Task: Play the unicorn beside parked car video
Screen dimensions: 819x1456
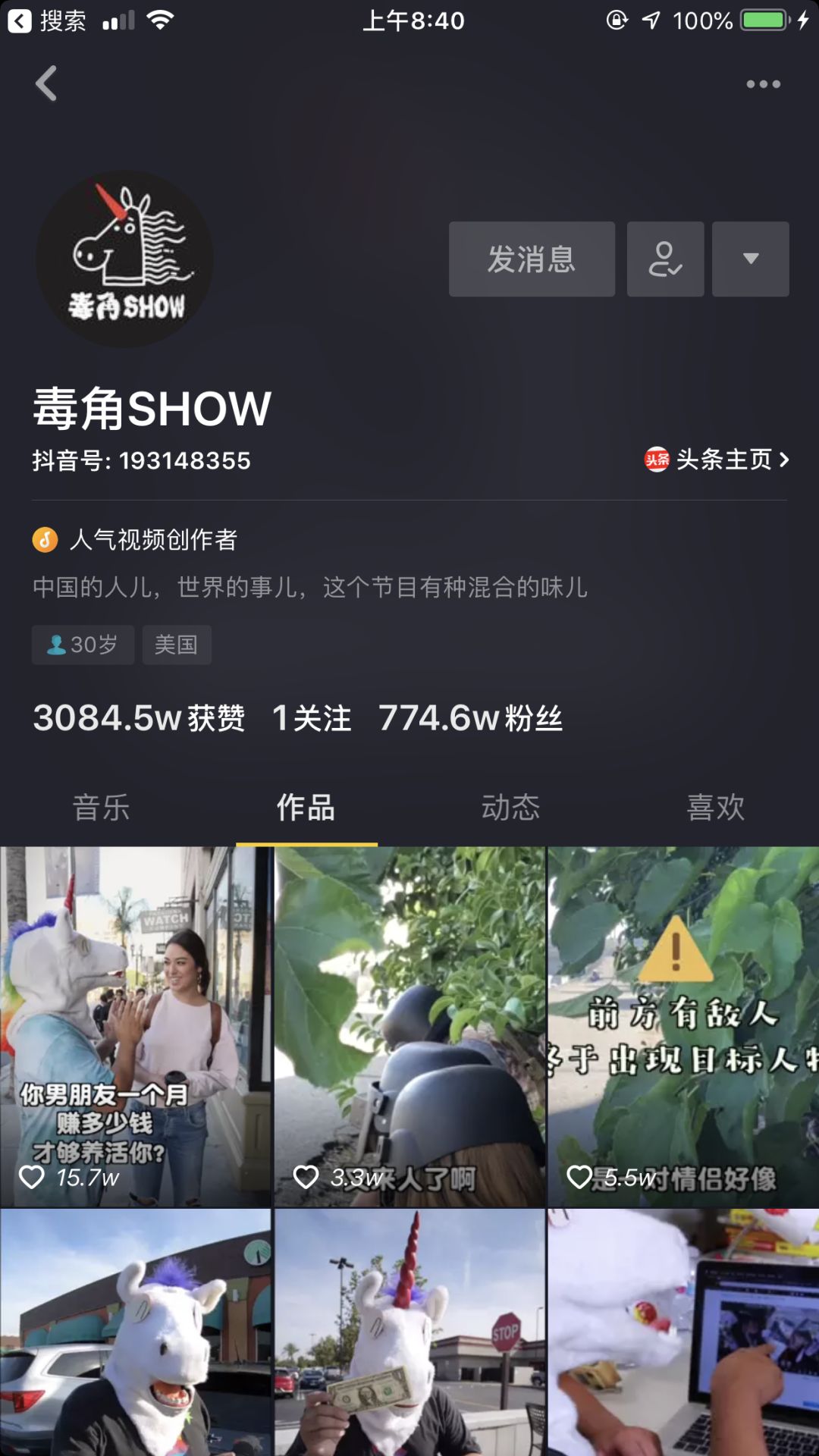Action: click(x=136, y=1333)
